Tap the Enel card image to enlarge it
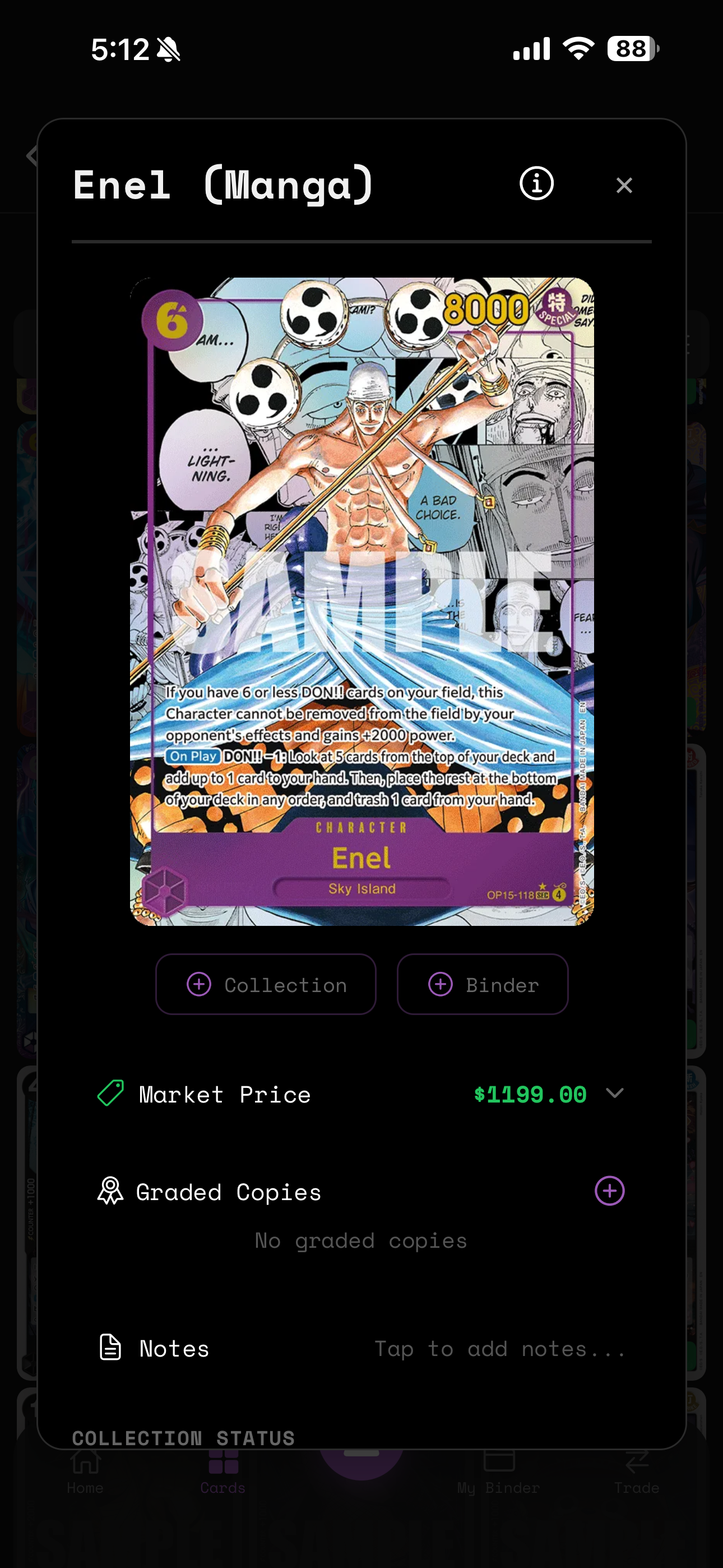723x1568 pixels. (x=361, y=603)
